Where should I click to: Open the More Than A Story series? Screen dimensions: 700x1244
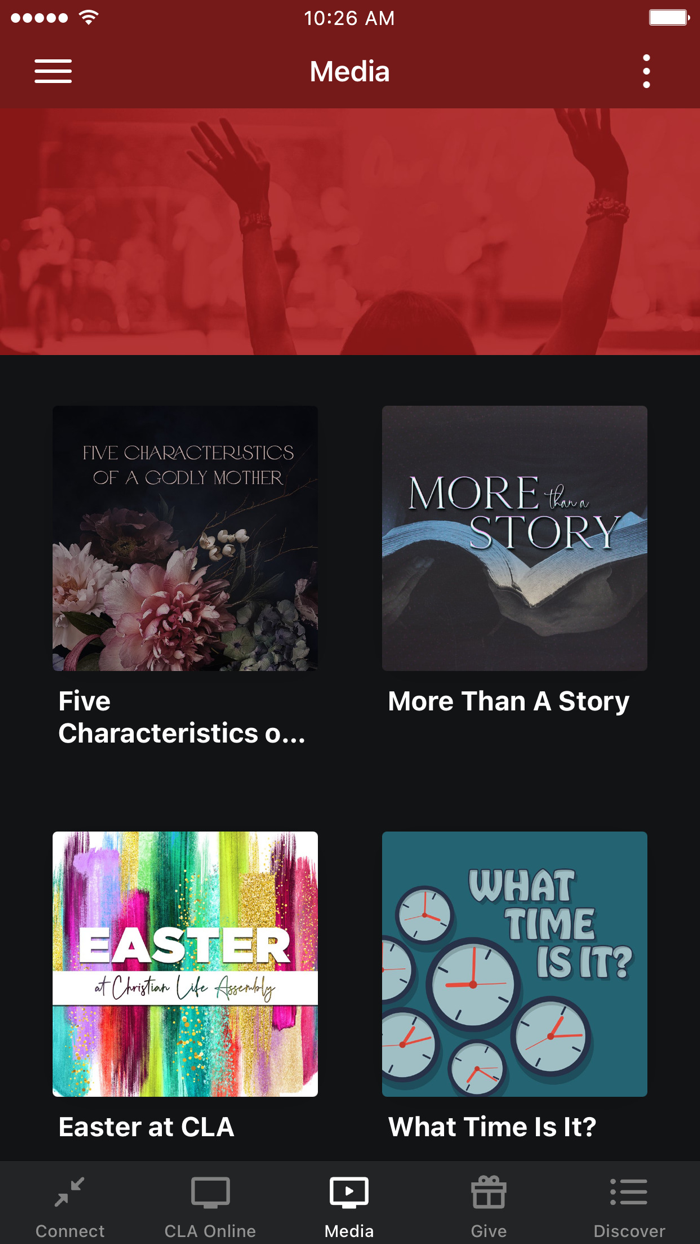514,538
